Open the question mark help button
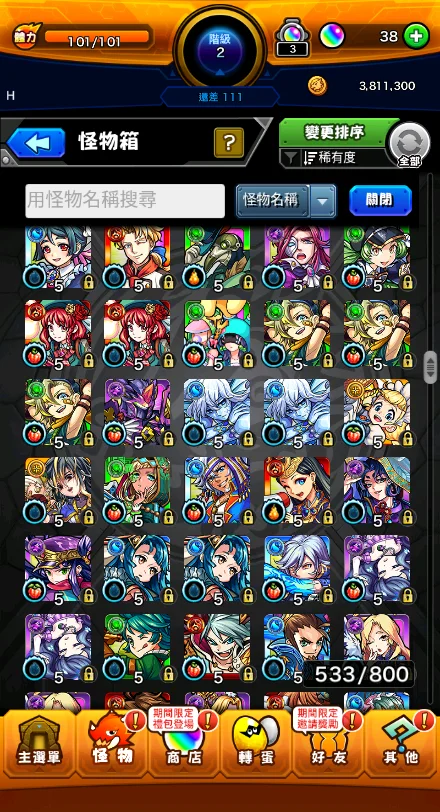The width and height of the screenshot is (440, 812). click(229, 142)
